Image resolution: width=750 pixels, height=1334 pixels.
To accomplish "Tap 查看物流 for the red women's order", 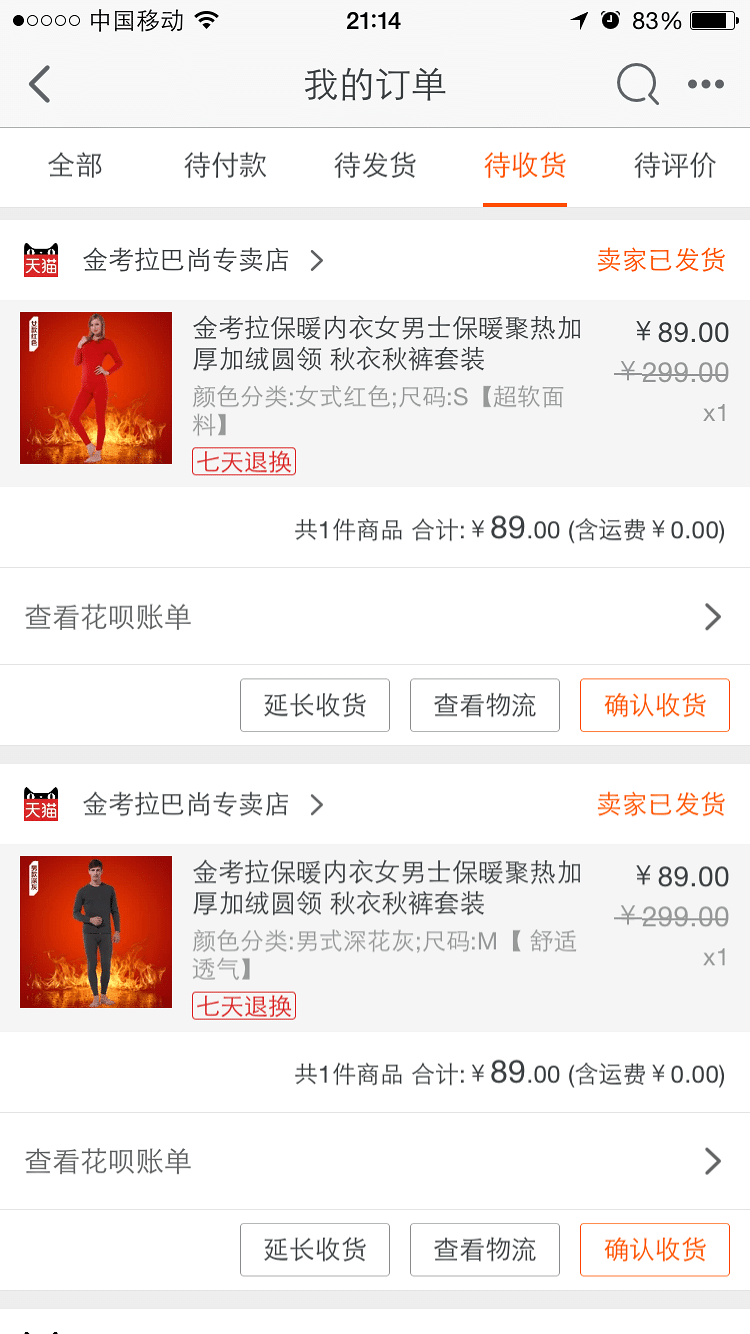I will coord(485,705).
